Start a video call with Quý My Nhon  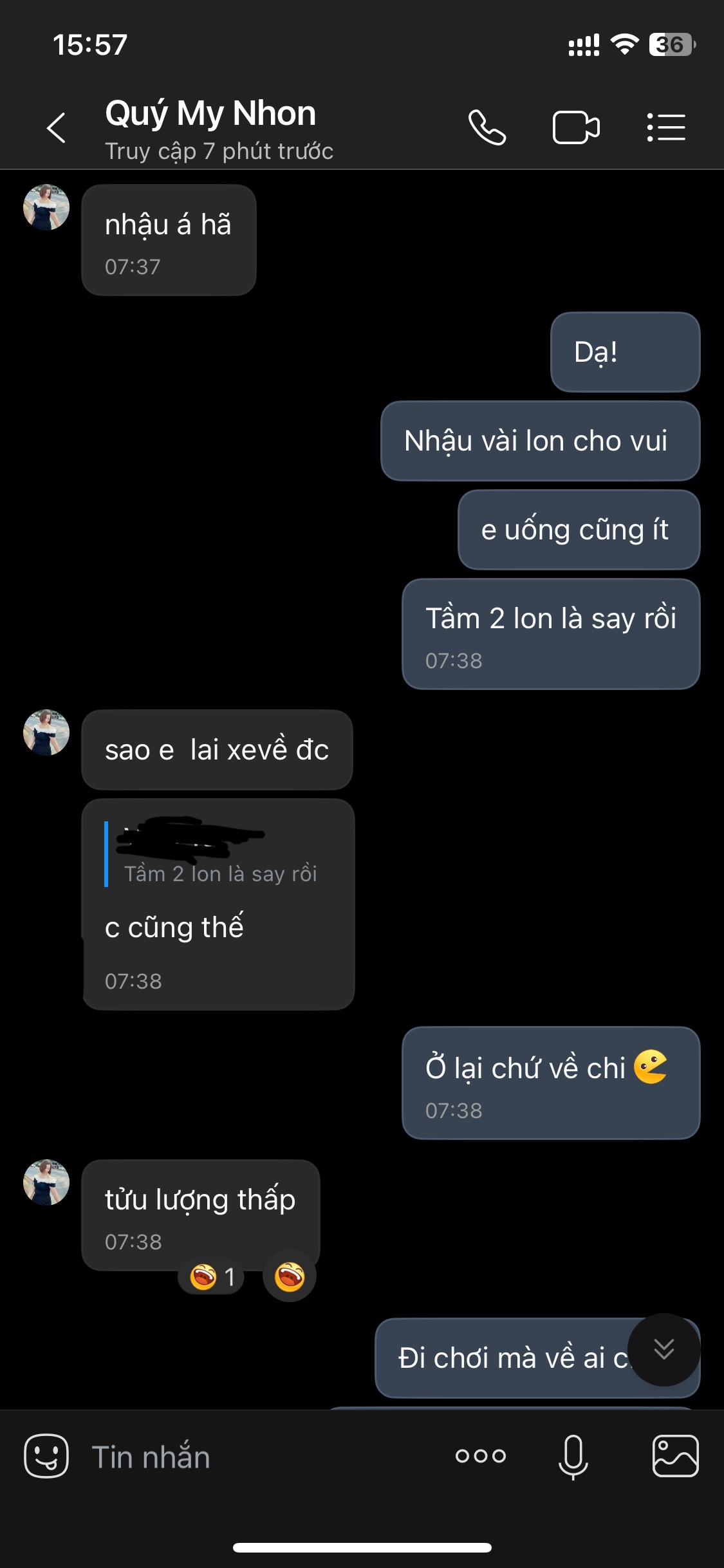pyautogui.click(x=576, y=127)
